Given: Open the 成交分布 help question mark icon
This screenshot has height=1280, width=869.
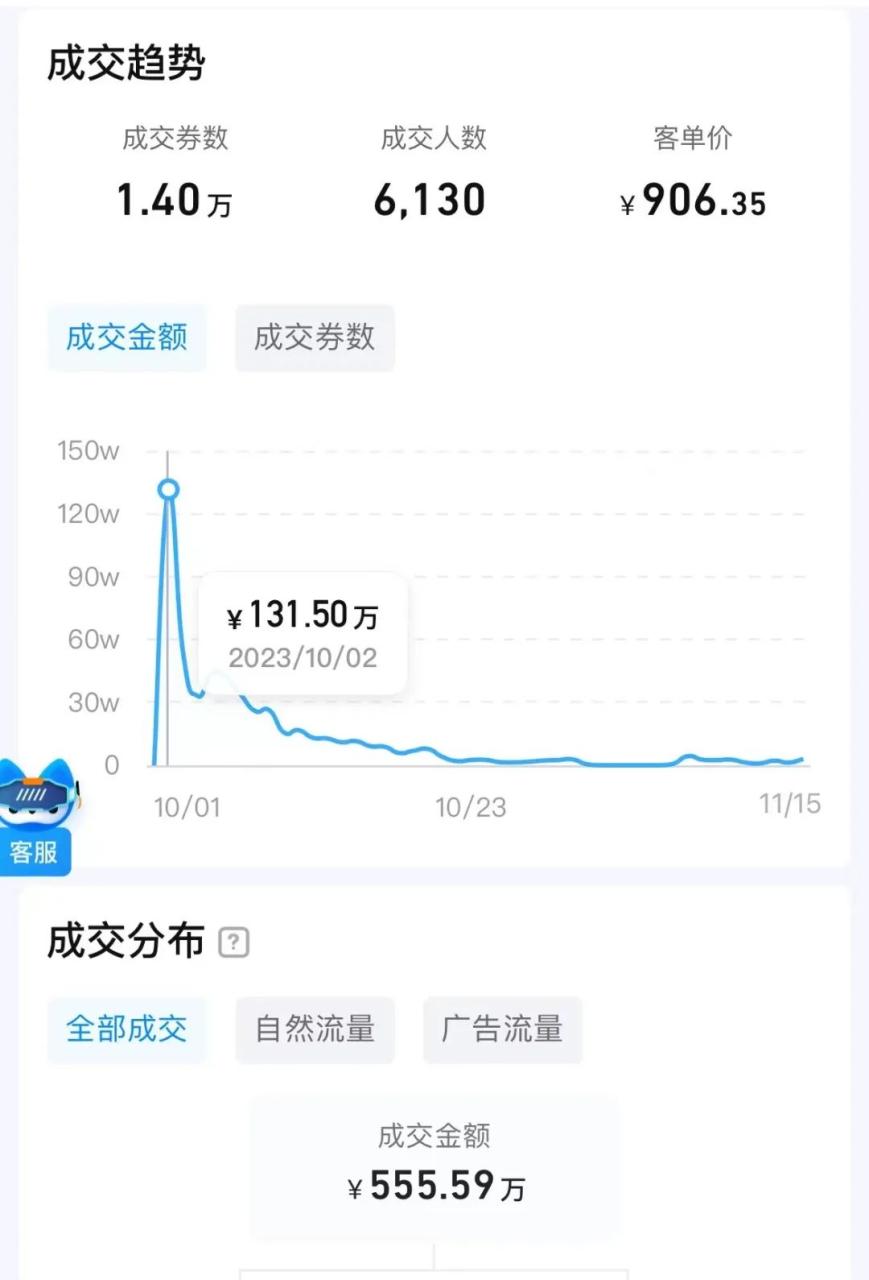Looking at the screenshot, I should (233, 941).
